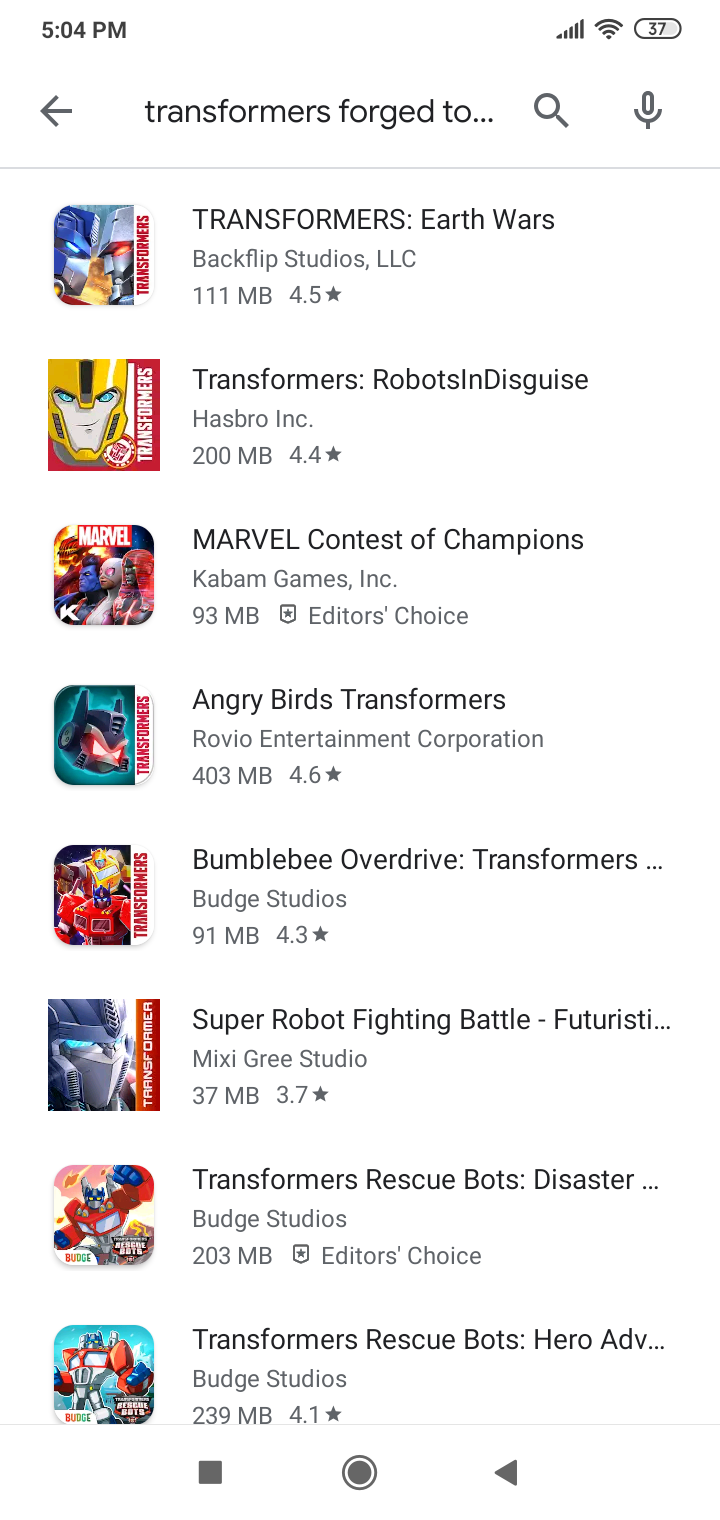Screen dimensions: 720x1520
Task: Tap the magnifier search icon
Action: (551, 111)
